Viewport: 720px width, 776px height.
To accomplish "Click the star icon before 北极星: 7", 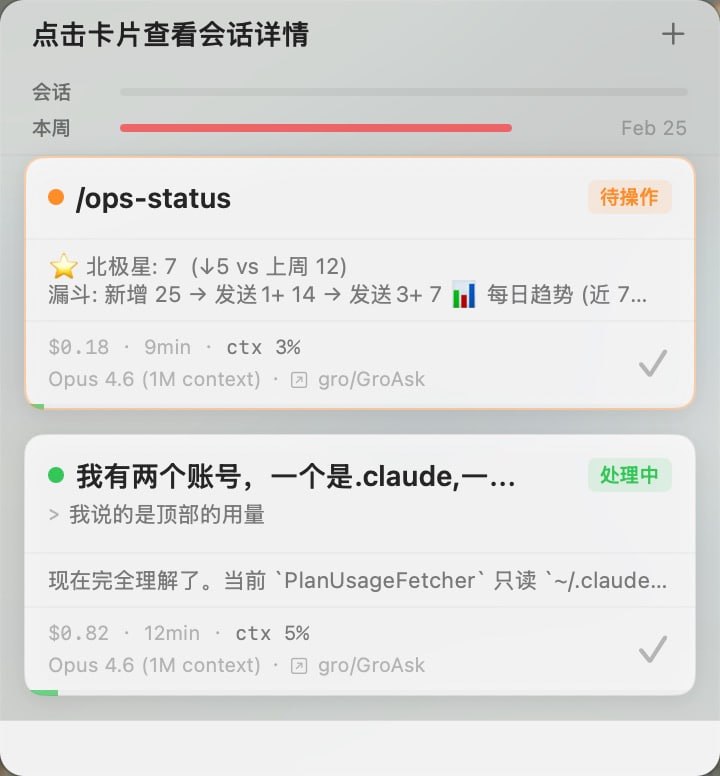I will (x=62, y=267).
